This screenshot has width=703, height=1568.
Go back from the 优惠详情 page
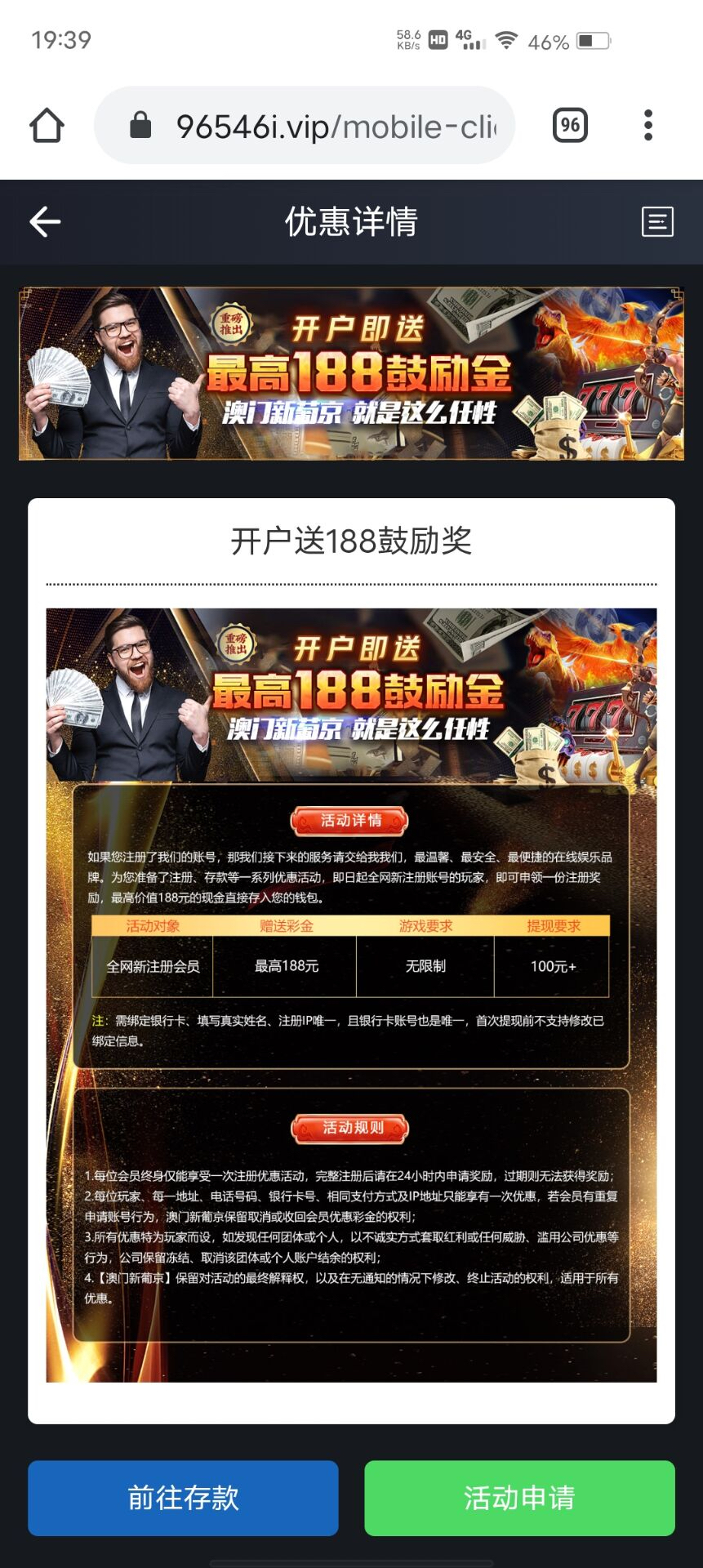45,221
